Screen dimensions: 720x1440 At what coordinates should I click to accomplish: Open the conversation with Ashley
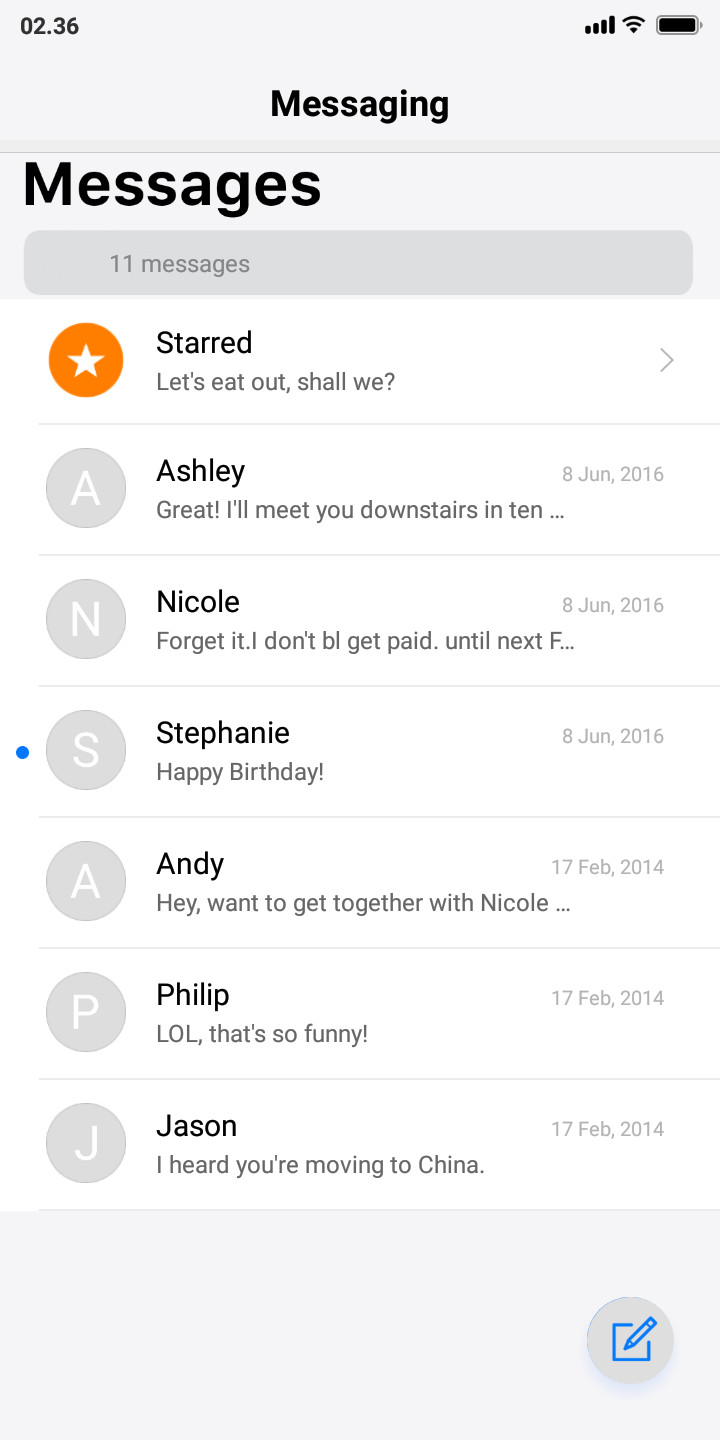coord(360,489)
